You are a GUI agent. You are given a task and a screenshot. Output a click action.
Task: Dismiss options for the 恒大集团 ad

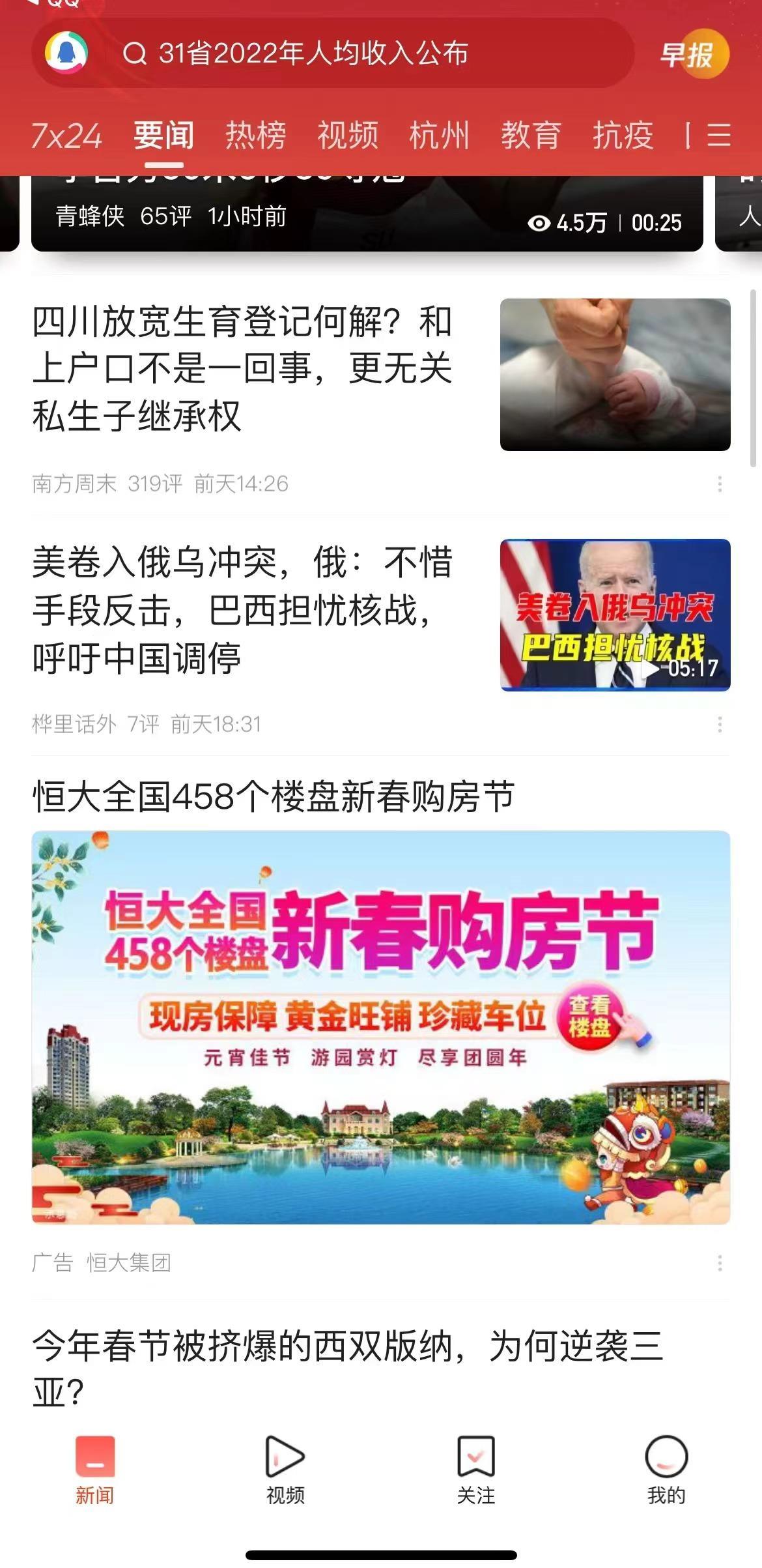pyautogui.click(x=720, y=1263)
